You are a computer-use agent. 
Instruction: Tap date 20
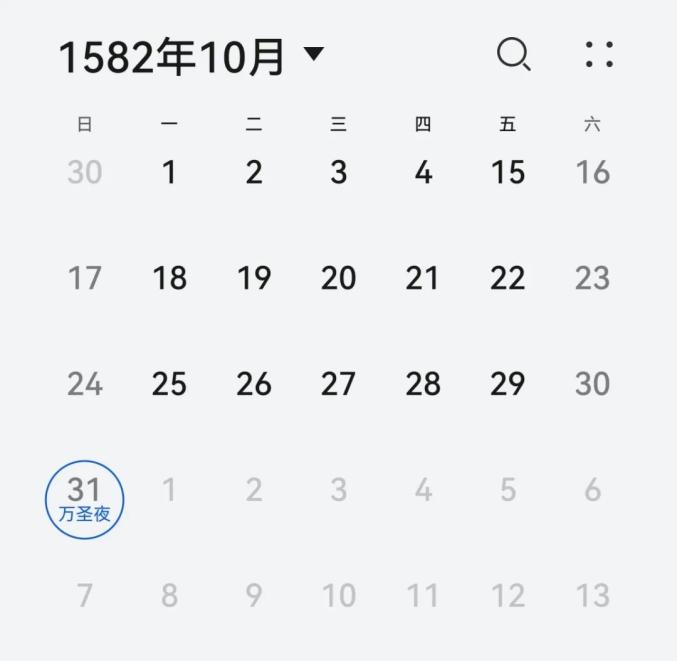point(338,278)
